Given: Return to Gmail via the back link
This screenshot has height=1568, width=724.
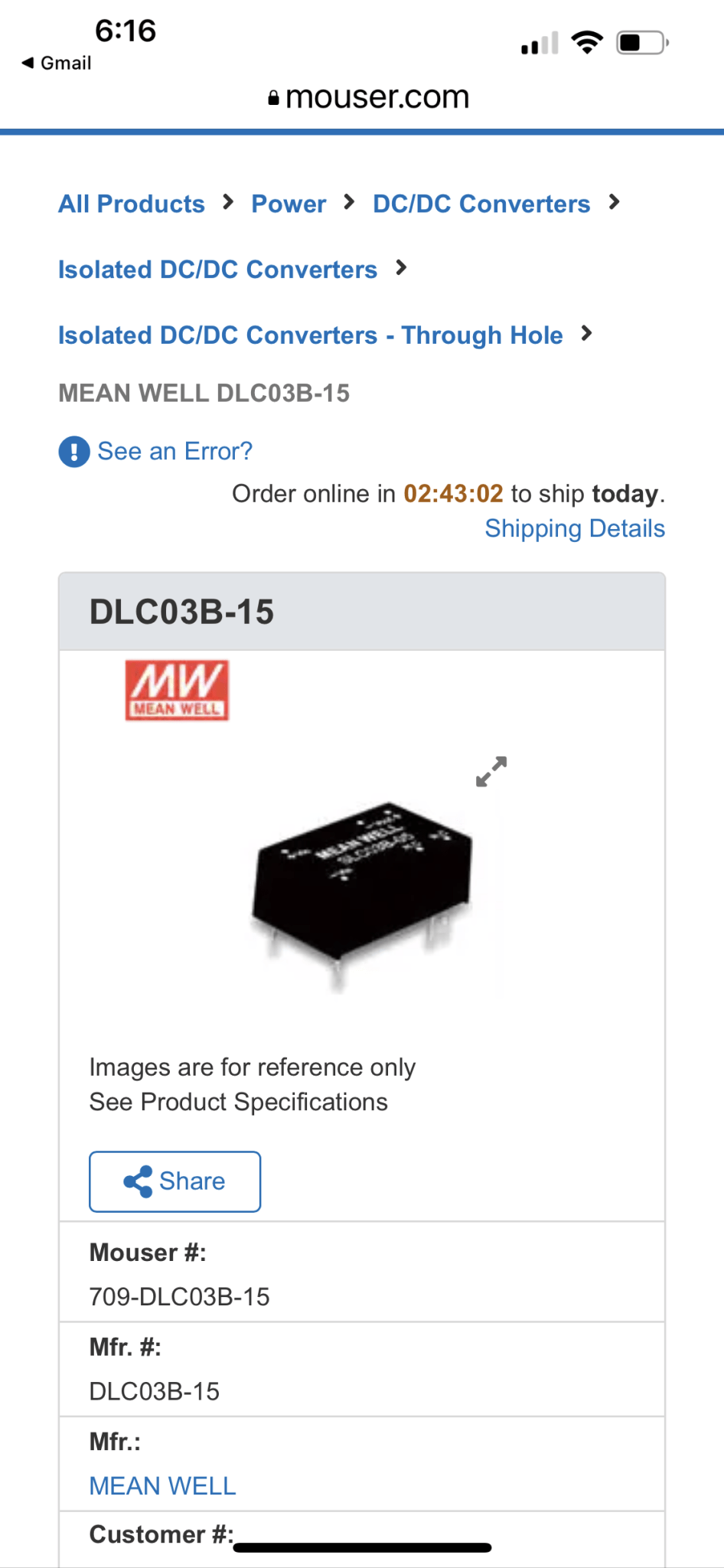Looking at the screenshot, I should [x=57, y=63].
